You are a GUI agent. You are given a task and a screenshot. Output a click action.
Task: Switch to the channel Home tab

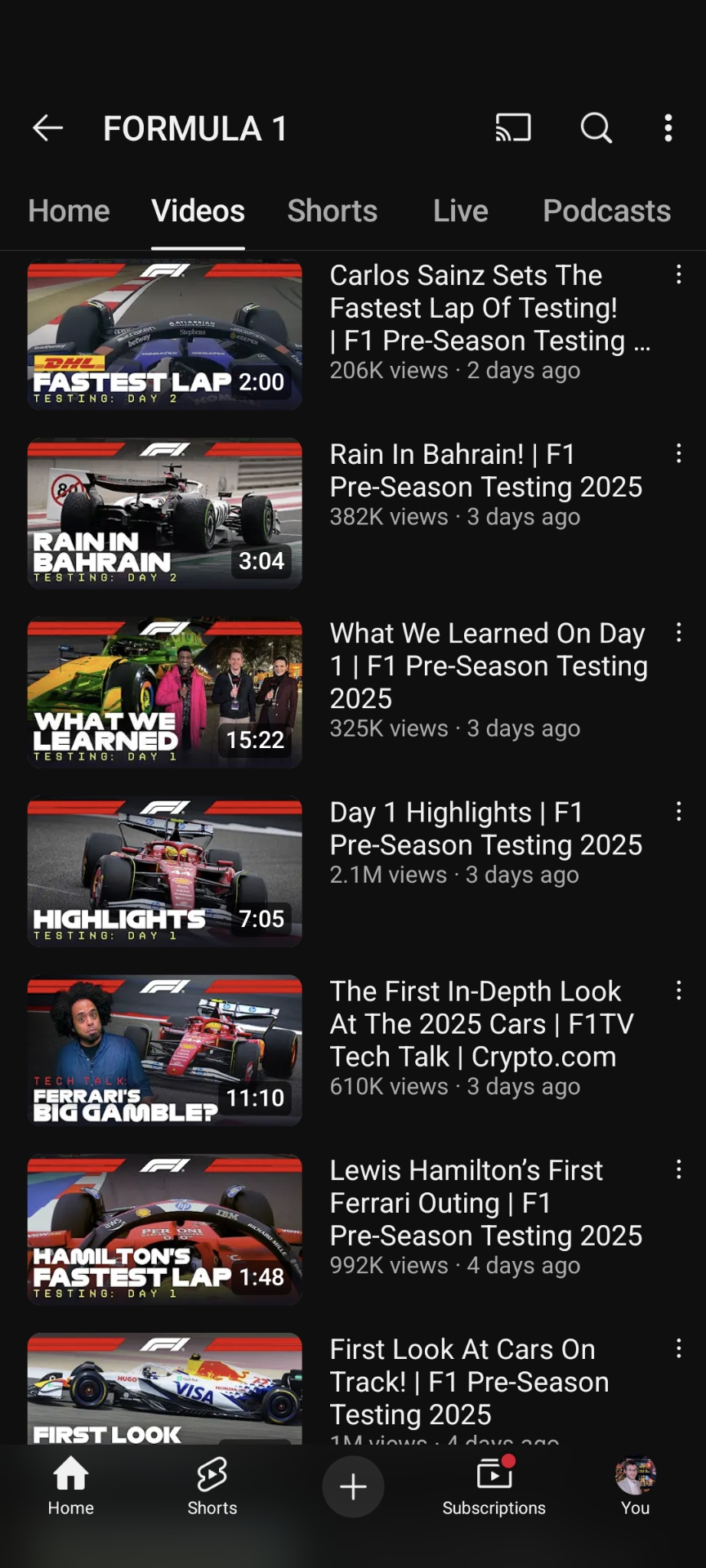pos(69,212)
